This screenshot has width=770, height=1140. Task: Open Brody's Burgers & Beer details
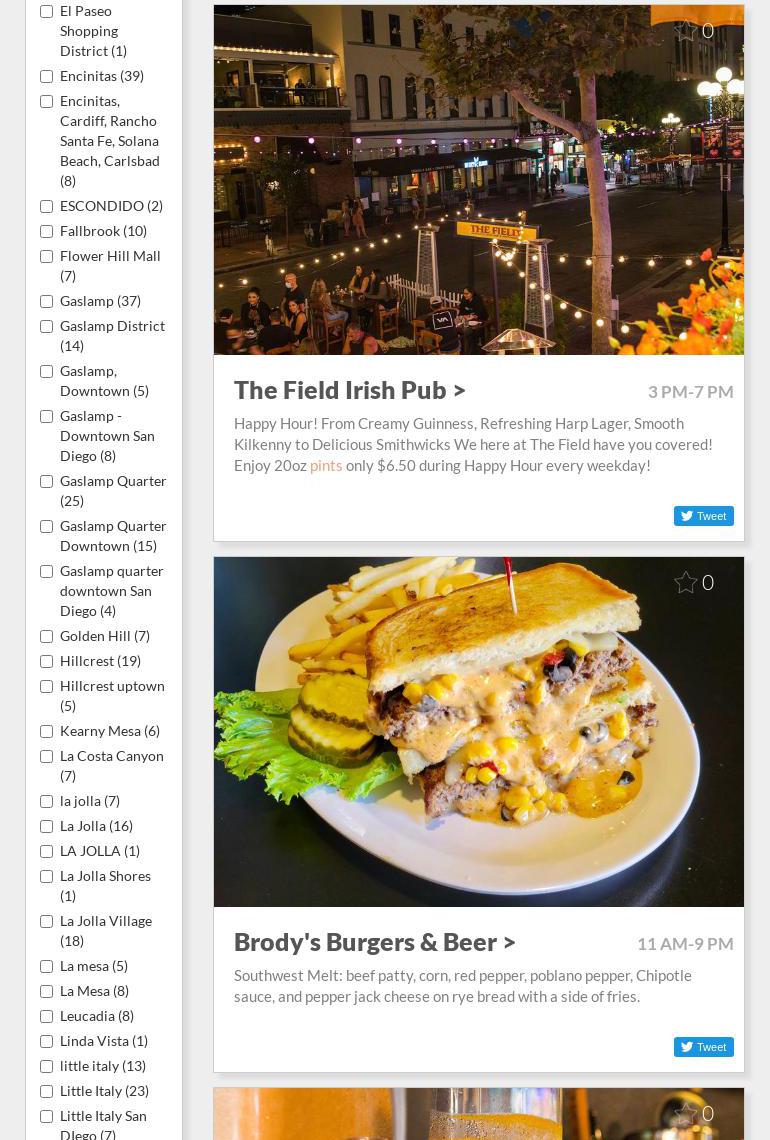pos(374,942)
